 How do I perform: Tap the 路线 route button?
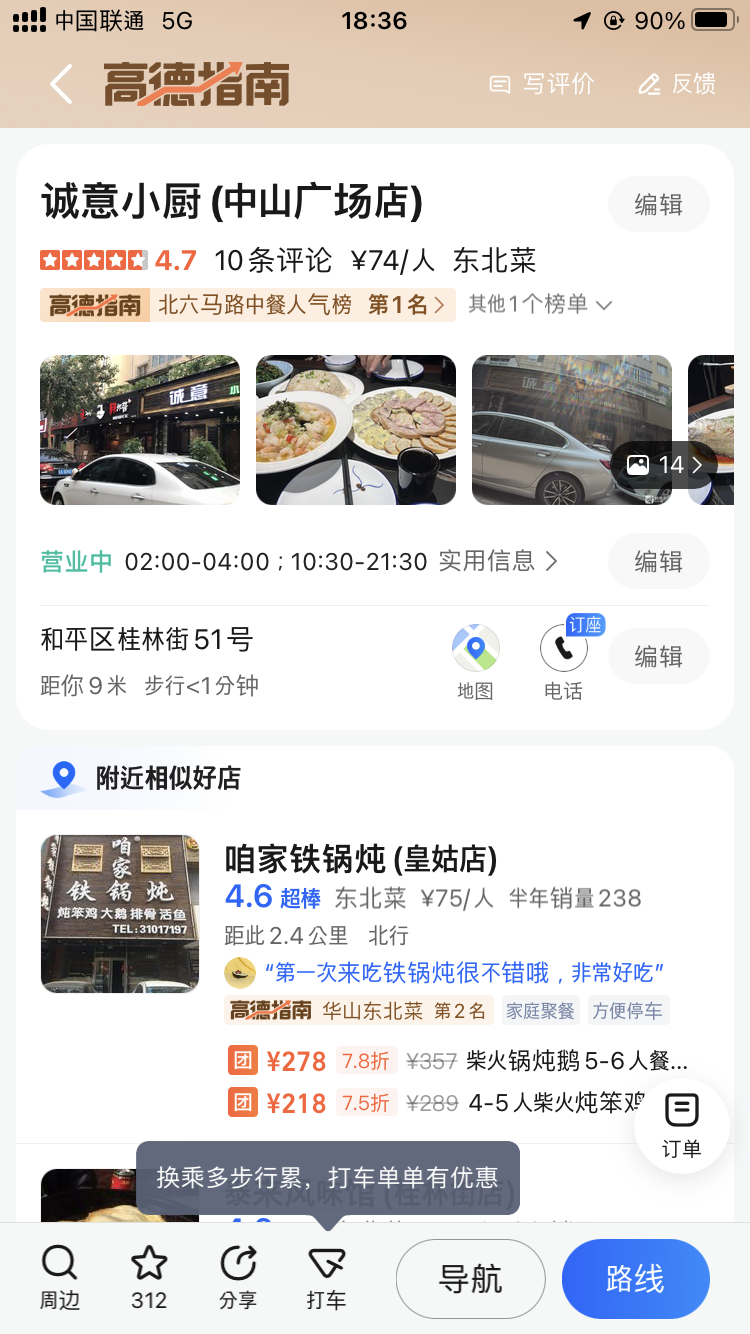(x=635, y=1278)
